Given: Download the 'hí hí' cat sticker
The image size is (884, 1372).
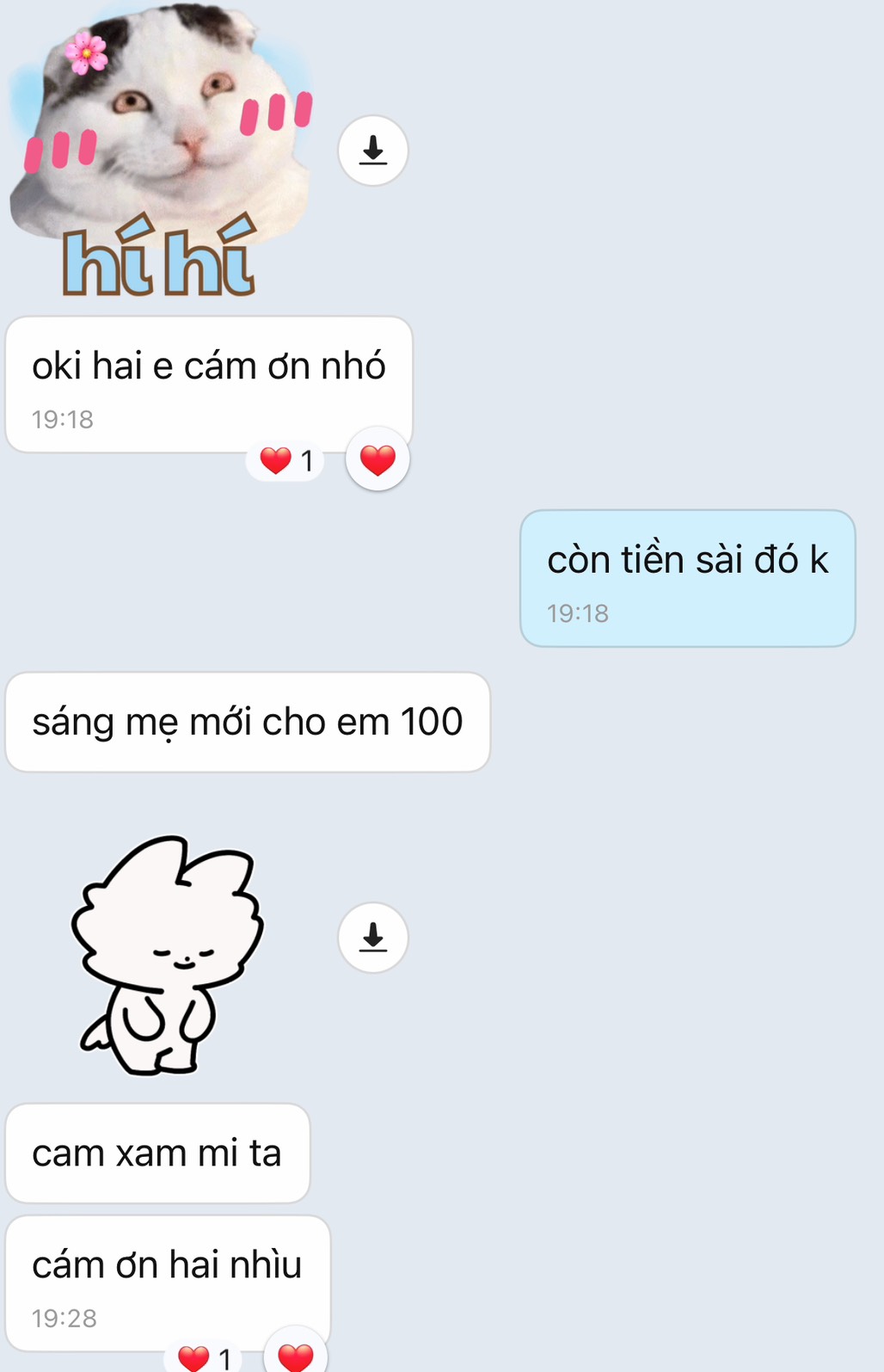Looking at the screenshot, I should tap(372, 151).
